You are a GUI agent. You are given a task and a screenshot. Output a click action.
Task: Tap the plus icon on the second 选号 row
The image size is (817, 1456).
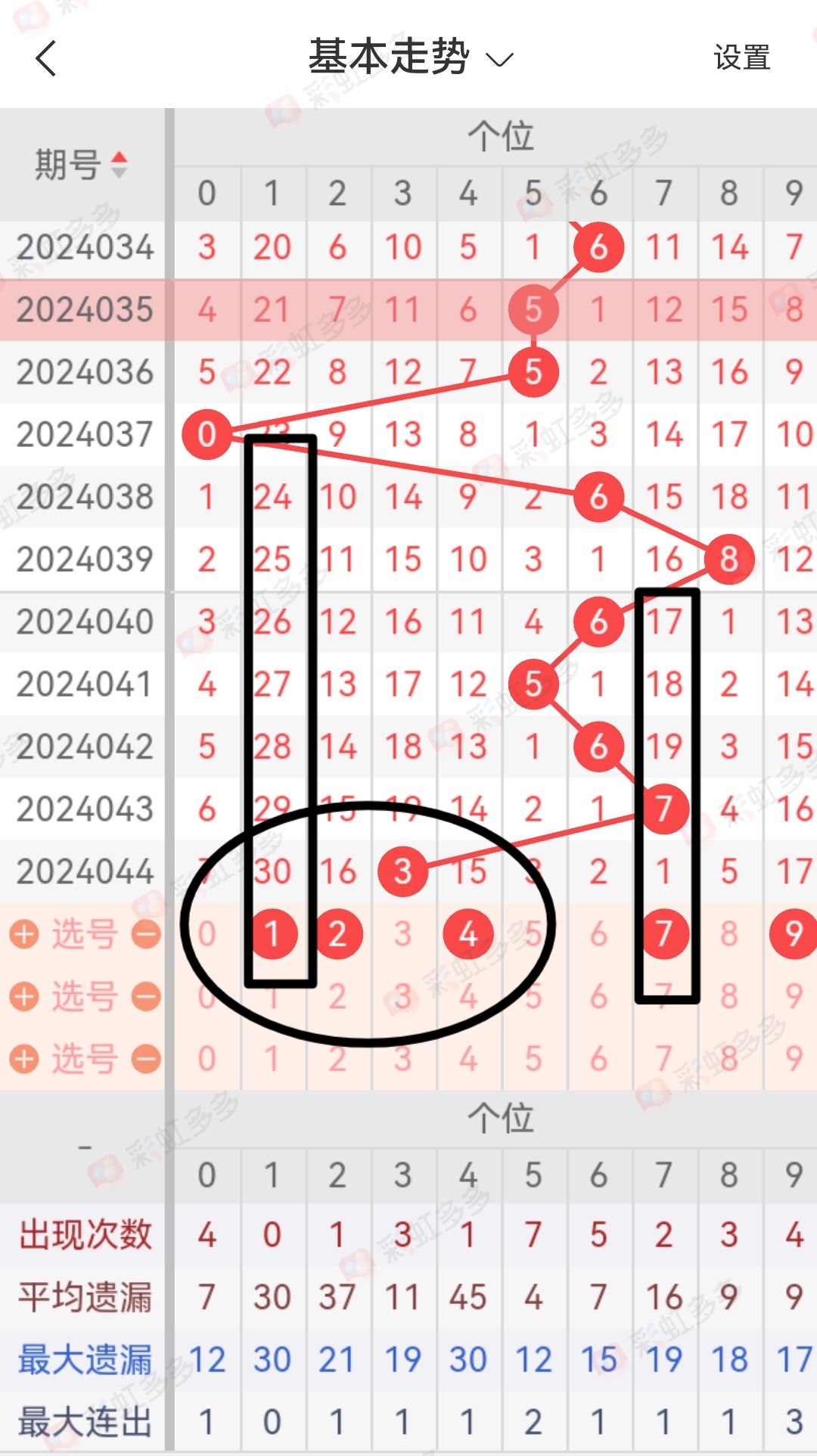25,997
